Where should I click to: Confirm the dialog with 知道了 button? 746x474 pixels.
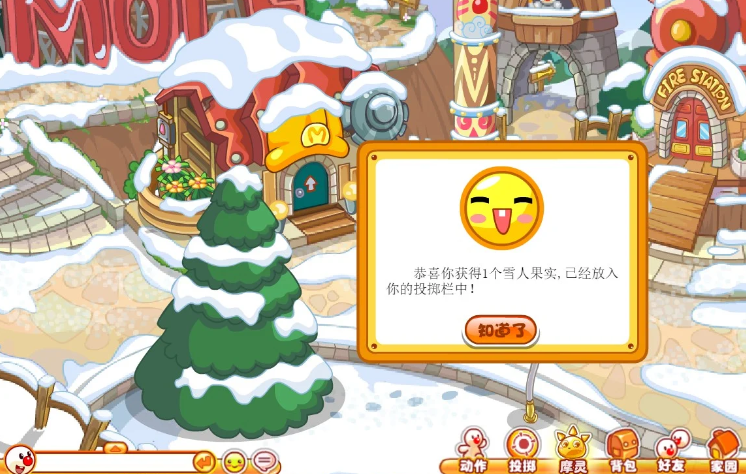pos(500,330)
